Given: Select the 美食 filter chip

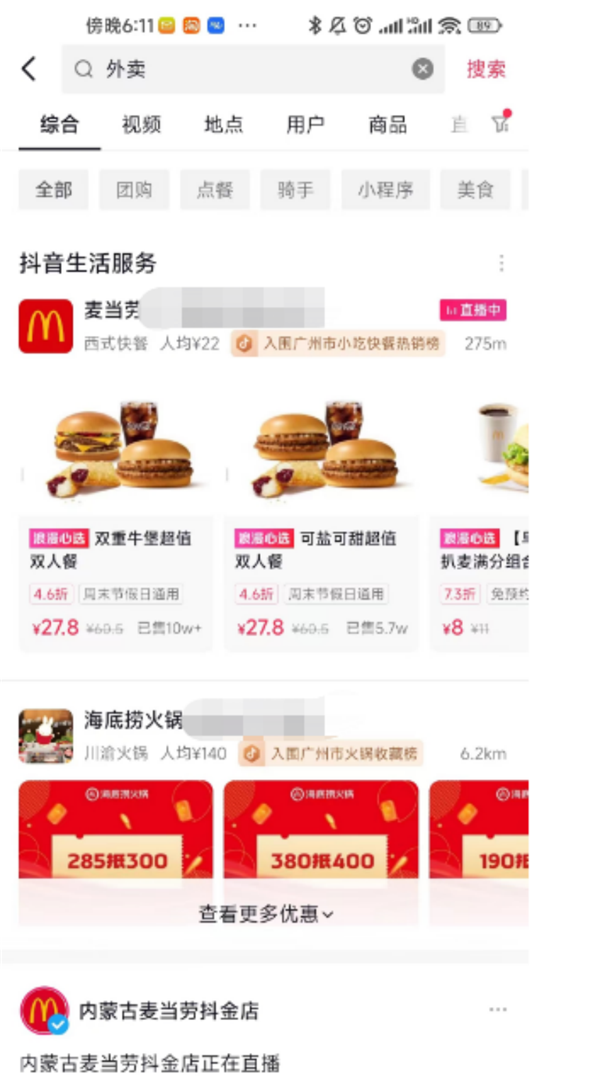Looking at the screenshot, I should click(475, 190).
